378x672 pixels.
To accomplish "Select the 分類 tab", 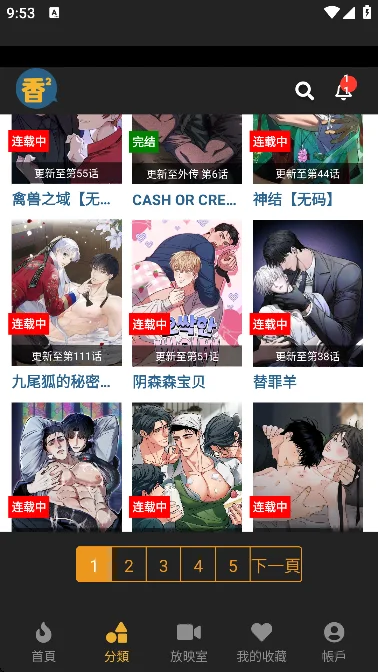I will 117,642.
